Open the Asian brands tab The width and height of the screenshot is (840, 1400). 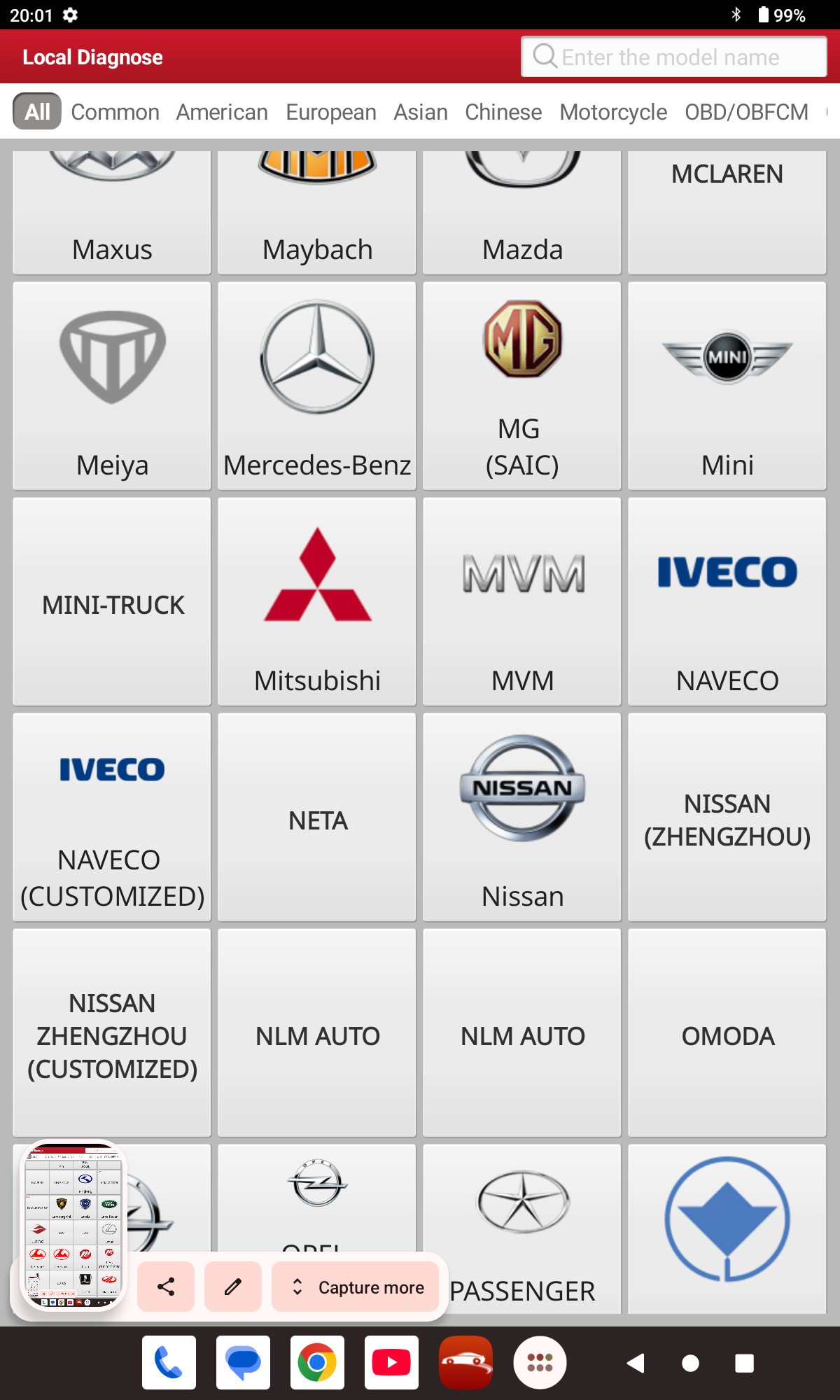pos(420,112)
